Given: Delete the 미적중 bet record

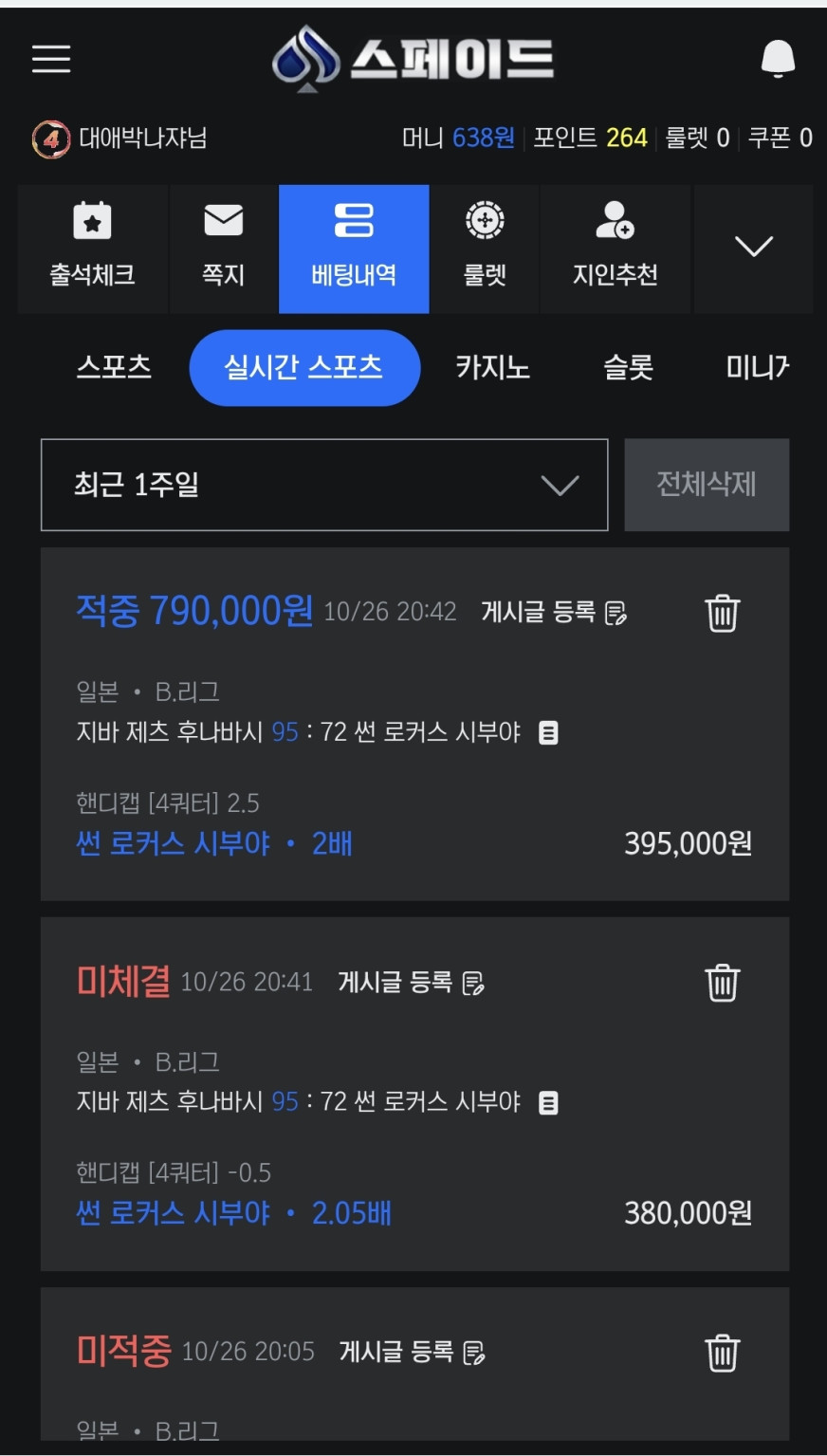Looking at the screenshot, I should tap(722, 1353).
